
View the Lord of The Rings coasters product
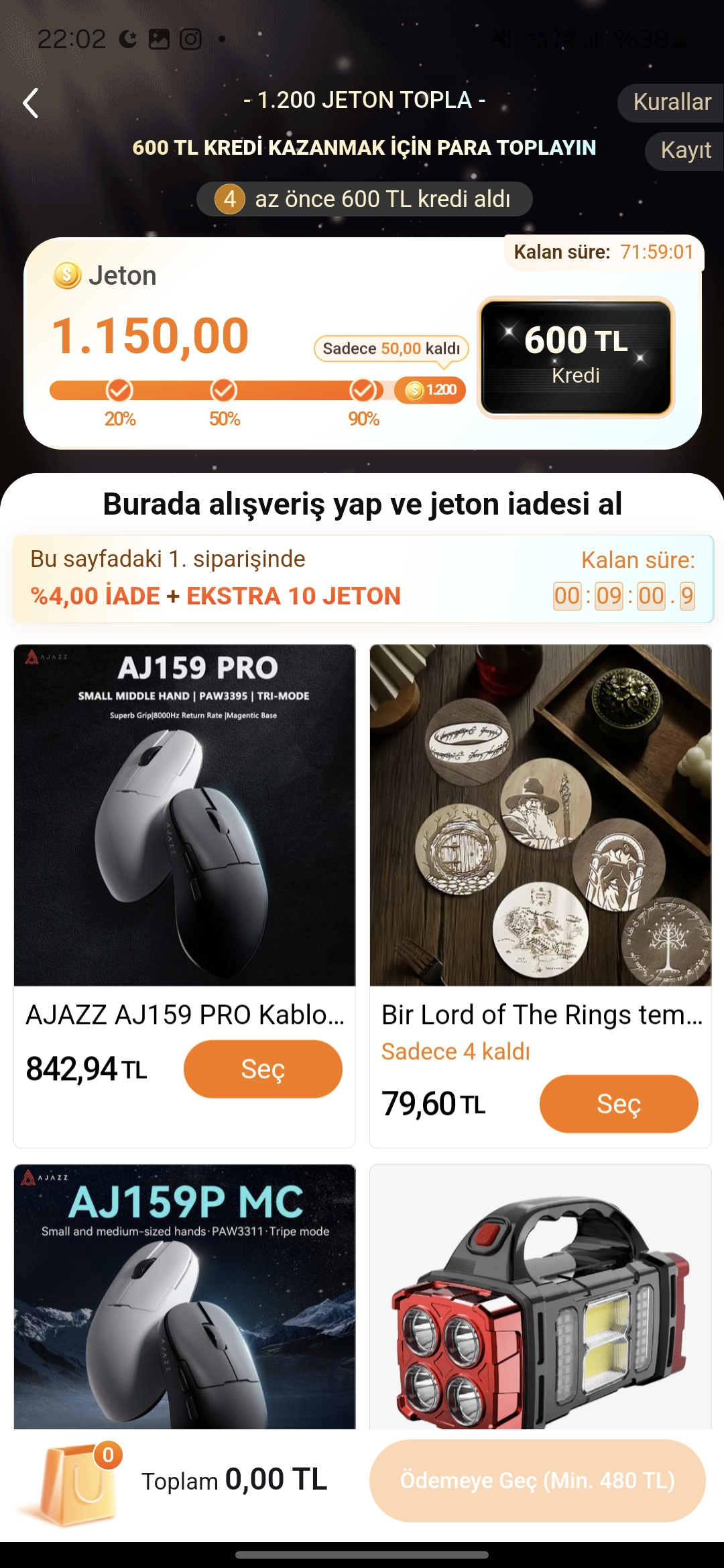(x=540, y=815)
